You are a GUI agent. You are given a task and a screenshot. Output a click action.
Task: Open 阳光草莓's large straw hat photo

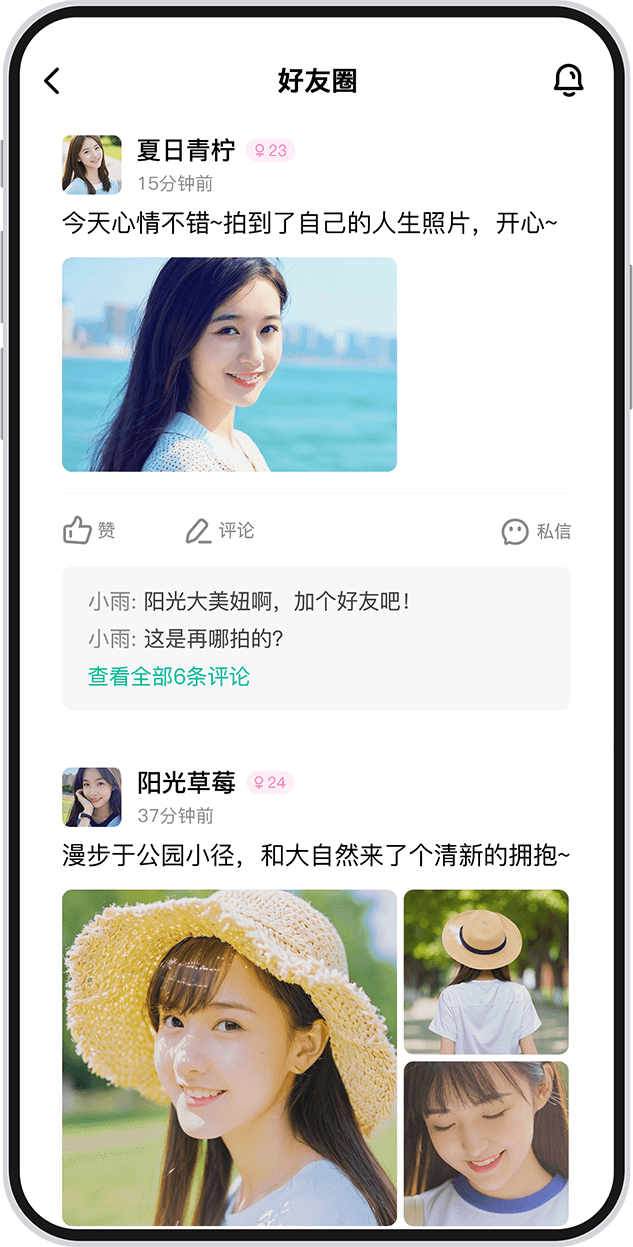point(229,1057)
